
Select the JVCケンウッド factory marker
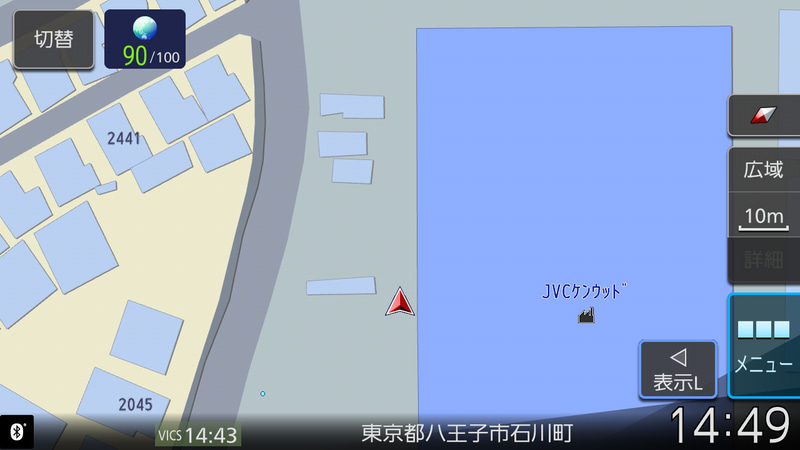tap(586, 316)
